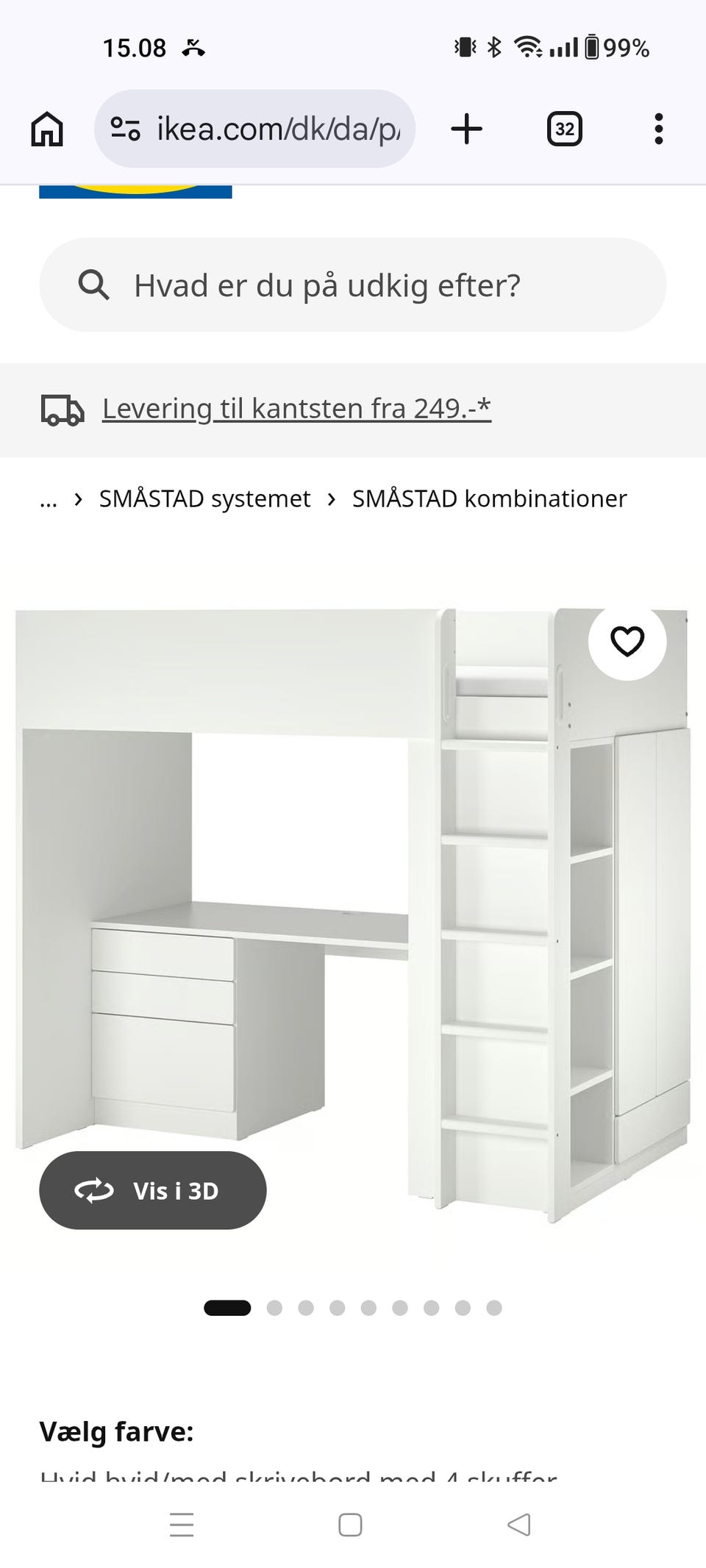Open the tab switcher showing 32 tabs
The image size is (706, 1568).
565,128
